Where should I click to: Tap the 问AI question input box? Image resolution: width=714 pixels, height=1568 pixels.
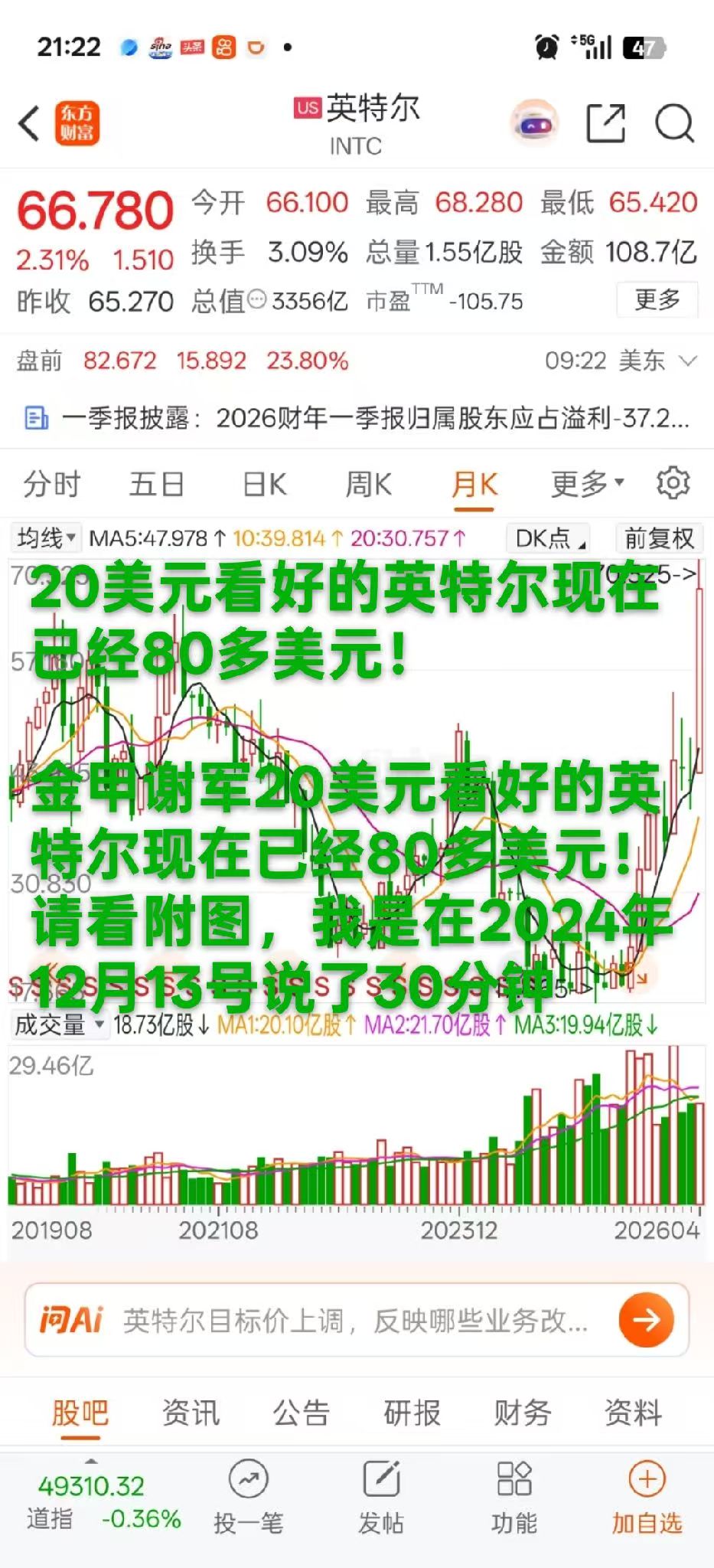(x=356, y=1321)
